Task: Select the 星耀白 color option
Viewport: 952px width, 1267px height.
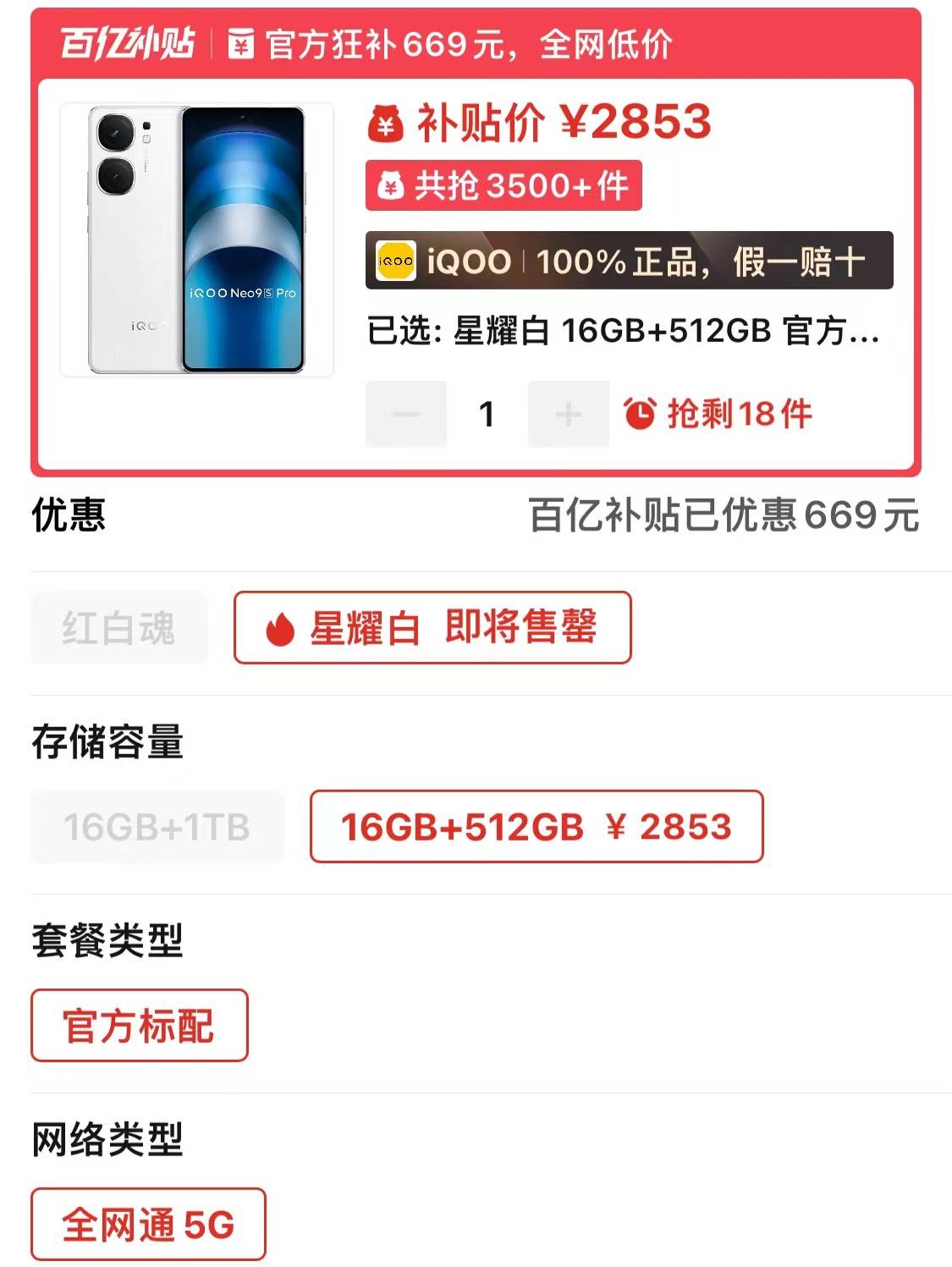Action: click(432, 627)
